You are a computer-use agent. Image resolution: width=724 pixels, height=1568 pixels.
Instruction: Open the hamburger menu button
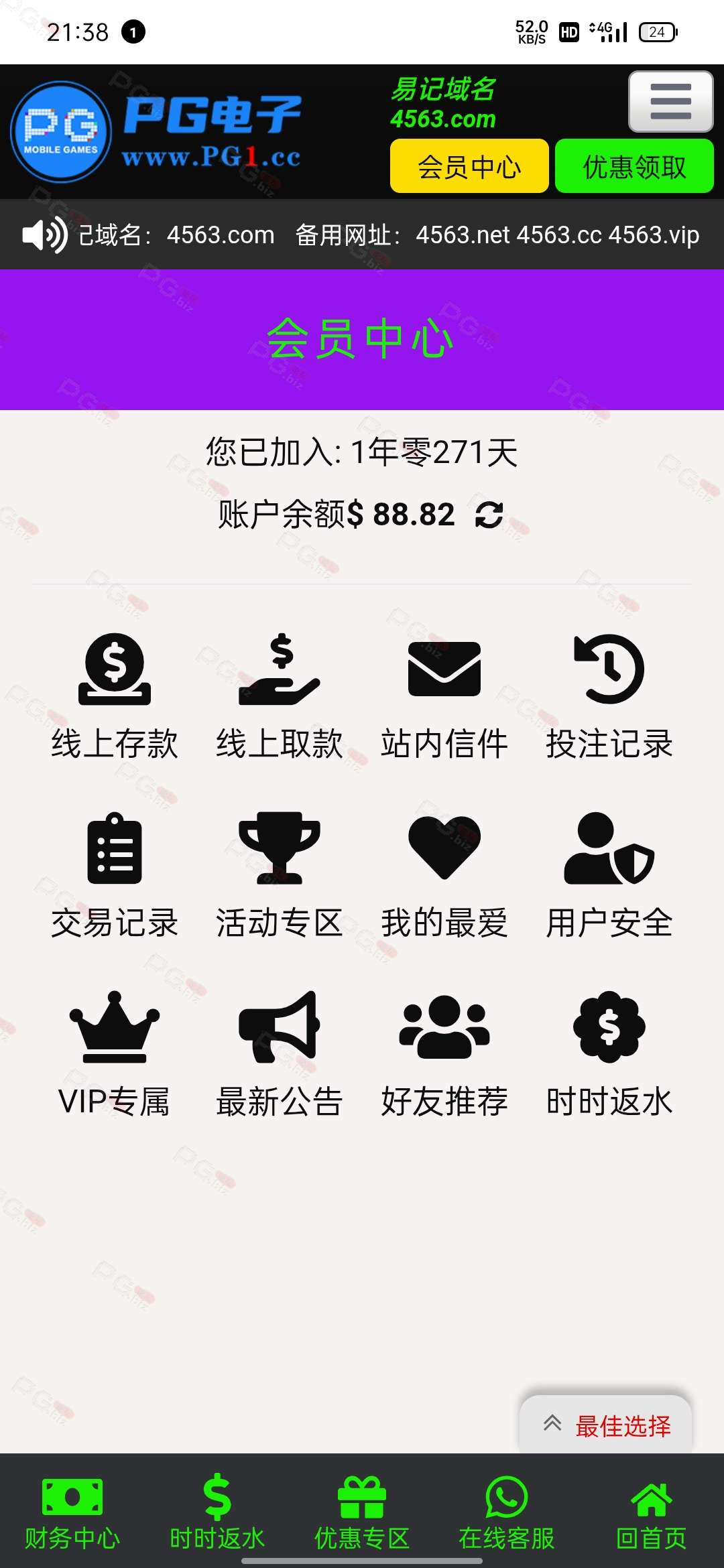(670, 101)
